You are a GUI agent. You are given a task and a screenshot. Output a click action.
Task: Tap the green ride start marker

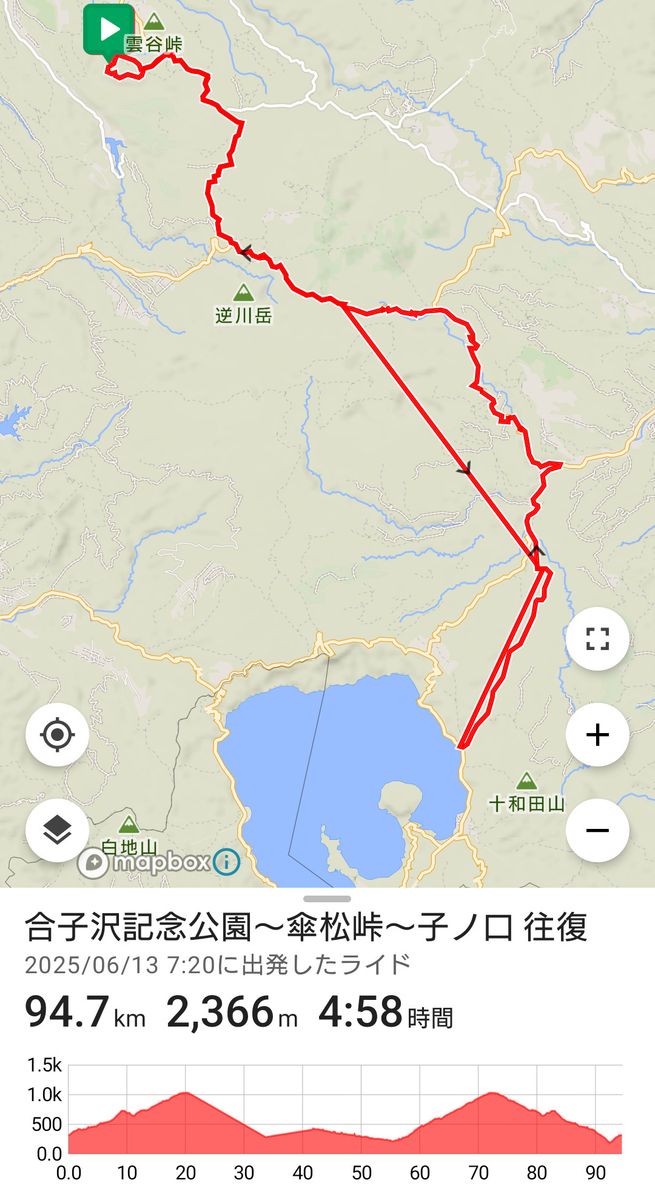click(x=108, y=30)
